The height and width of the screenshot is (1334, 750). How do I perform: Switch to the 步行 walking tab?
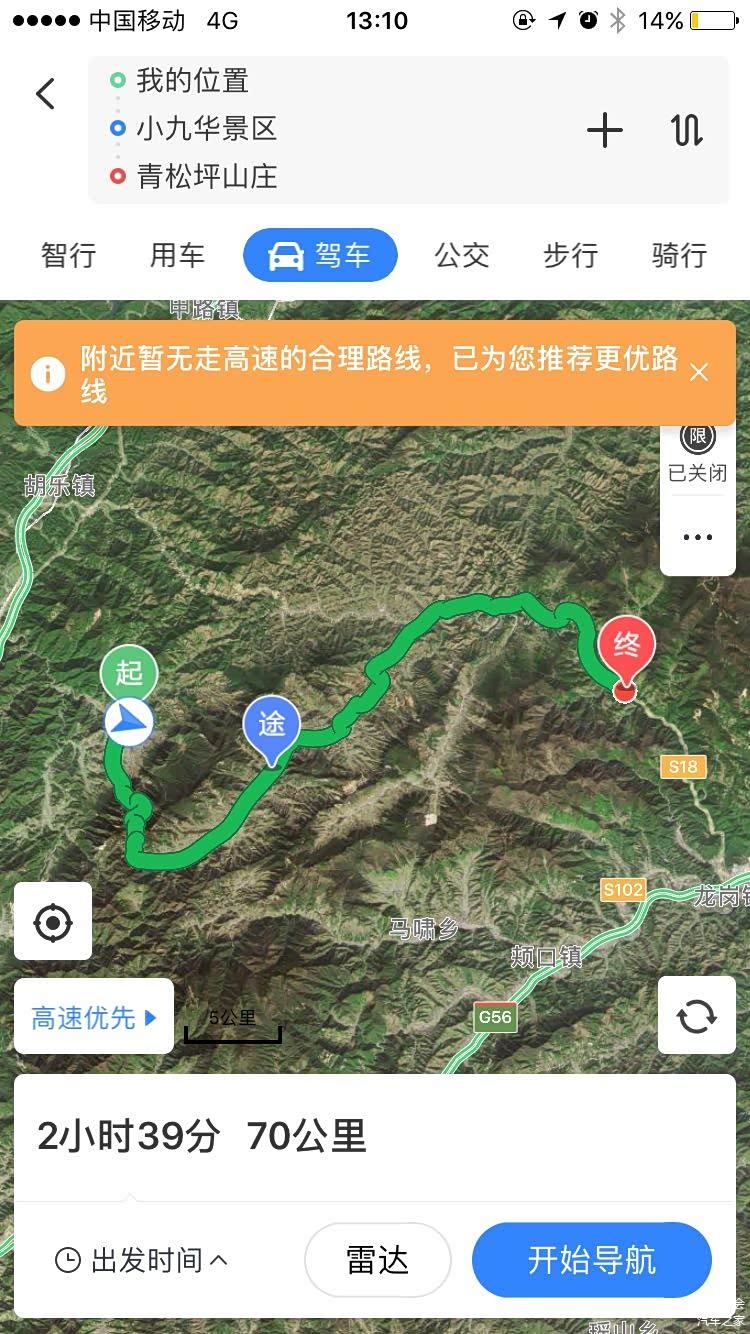point(570,256)
